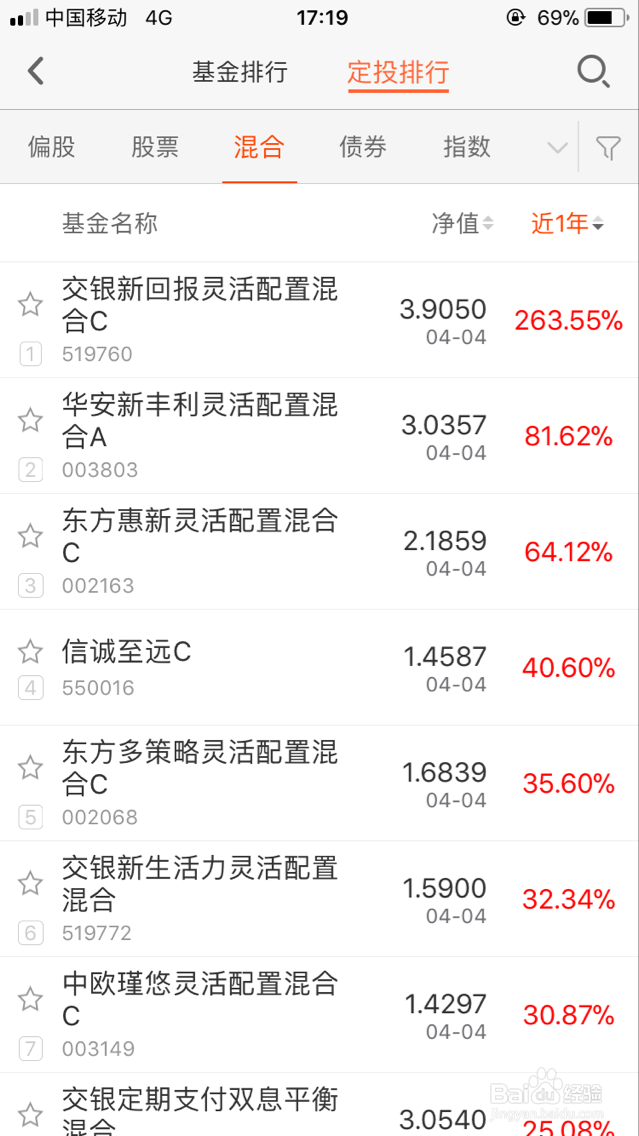Go back using the top-left arrow

pos(36,72)
